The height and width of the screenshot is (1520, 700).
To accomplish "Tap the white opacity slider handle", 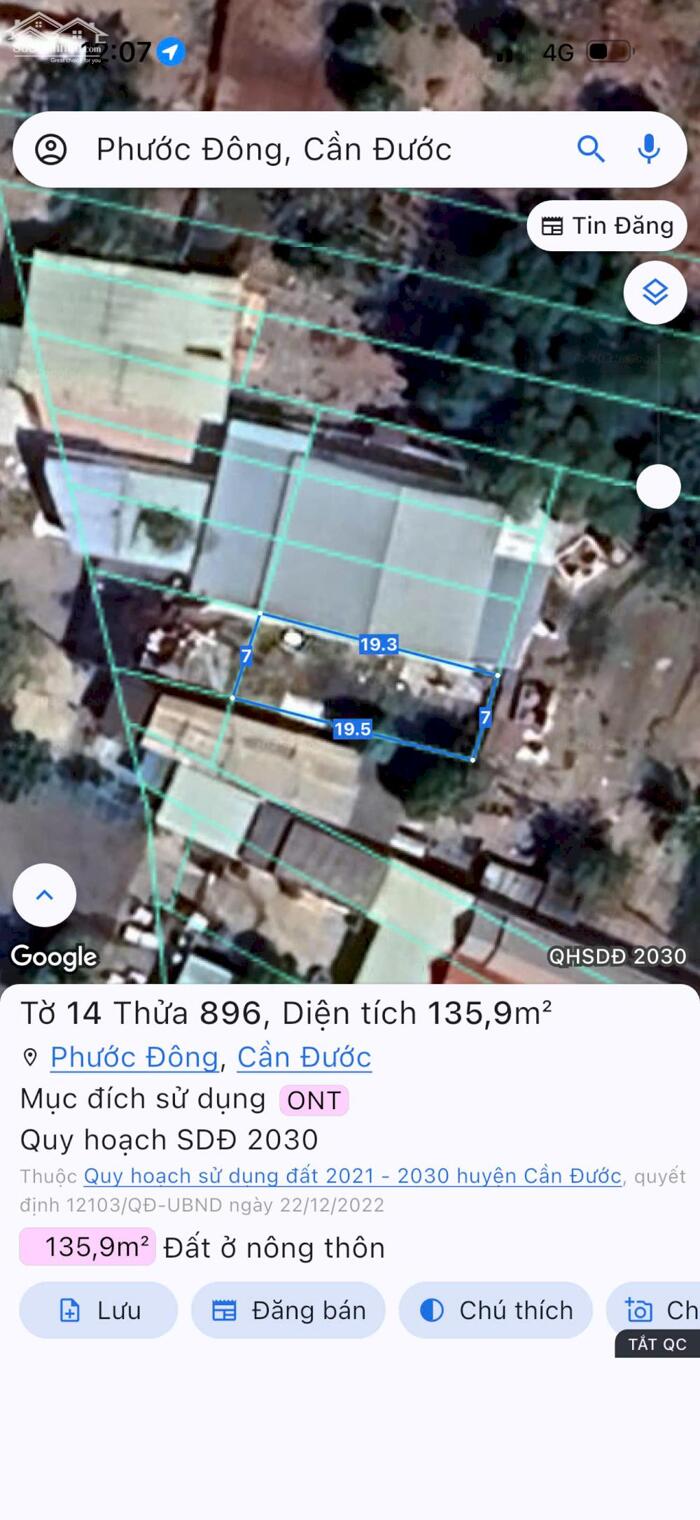I will (658, 487).
